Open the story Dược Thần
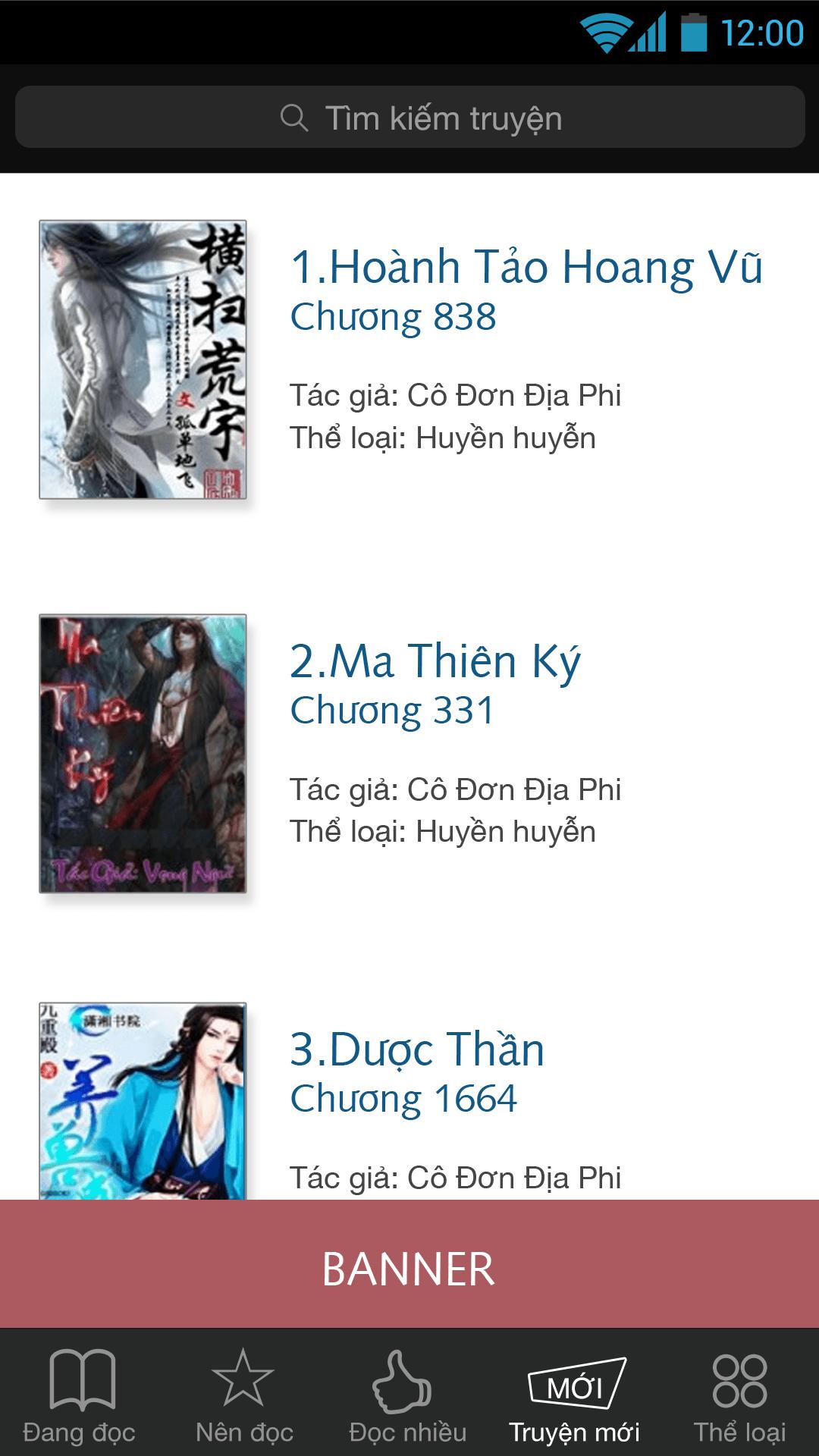This screenshot has height=1456, width=819. pos(417,1050)
